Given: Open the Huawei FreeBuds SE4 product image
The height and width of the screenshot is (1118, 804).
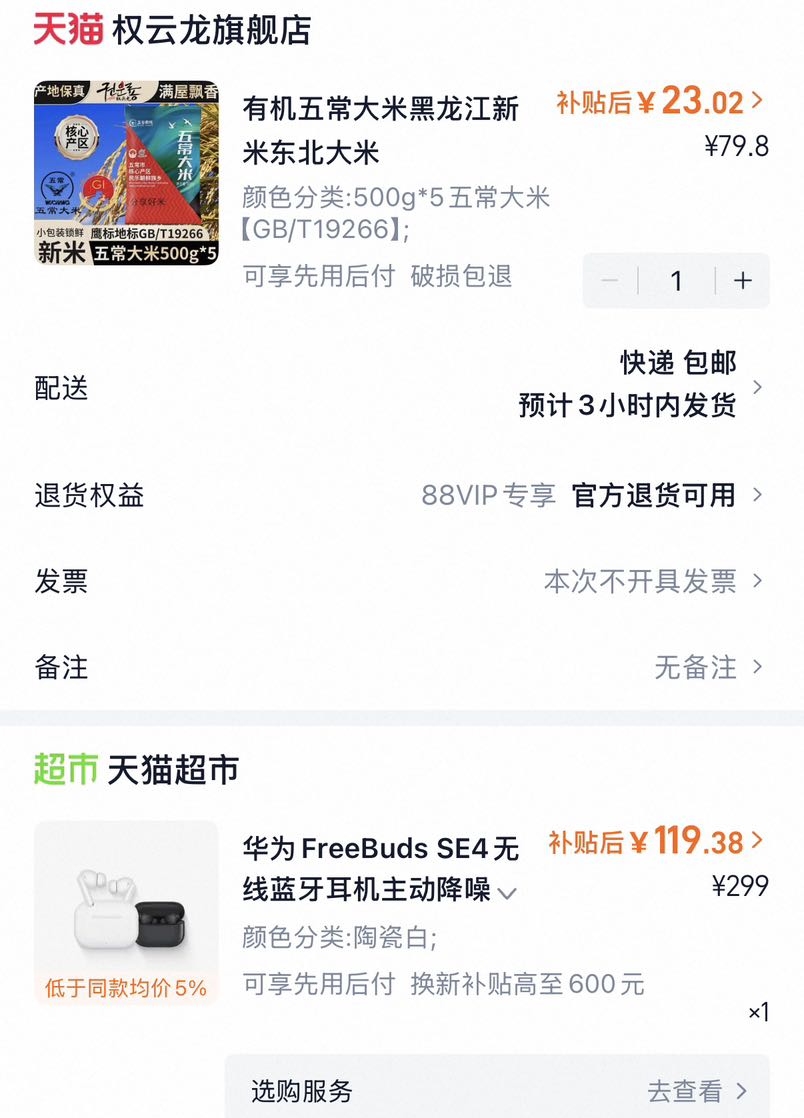Looking at the screenshot, I should pos(126,913).
